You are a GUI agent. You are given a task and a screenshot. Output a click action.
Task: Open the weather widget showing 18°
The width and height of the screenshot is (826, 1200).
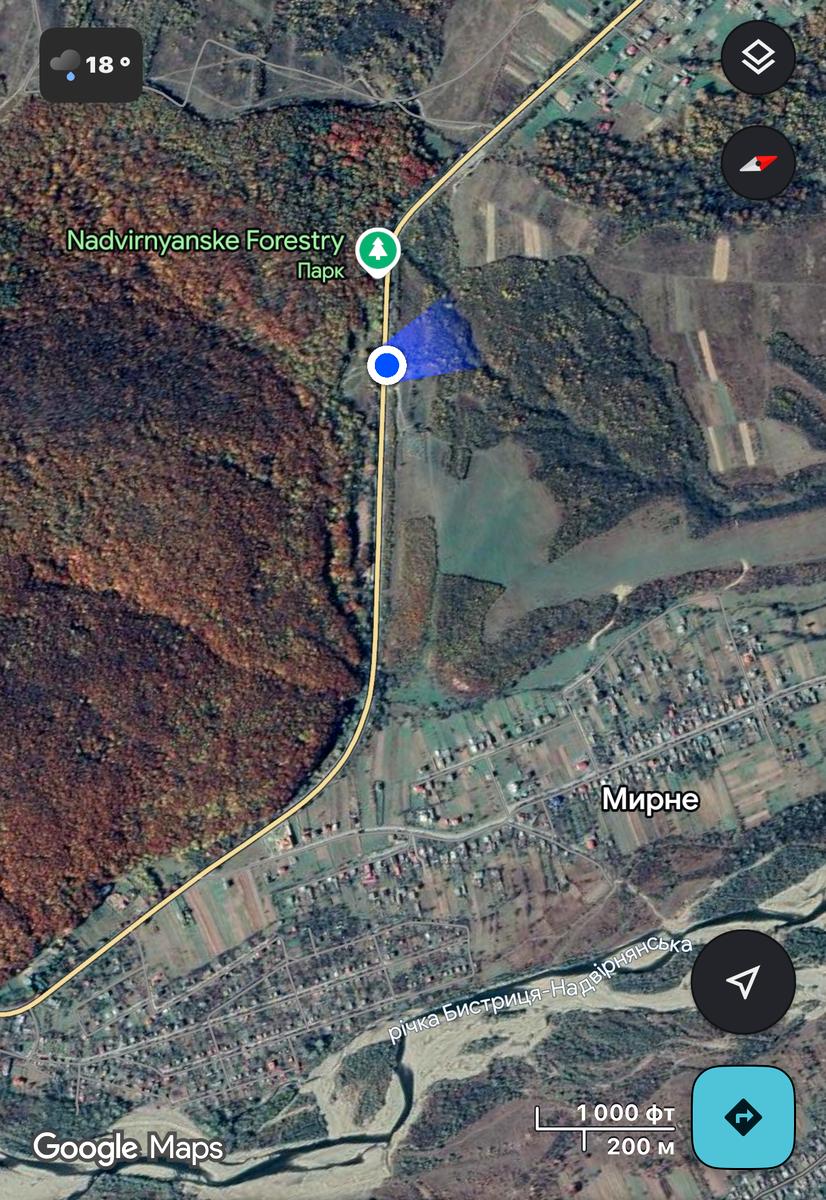pyautogui.click(x=91, y=65)
